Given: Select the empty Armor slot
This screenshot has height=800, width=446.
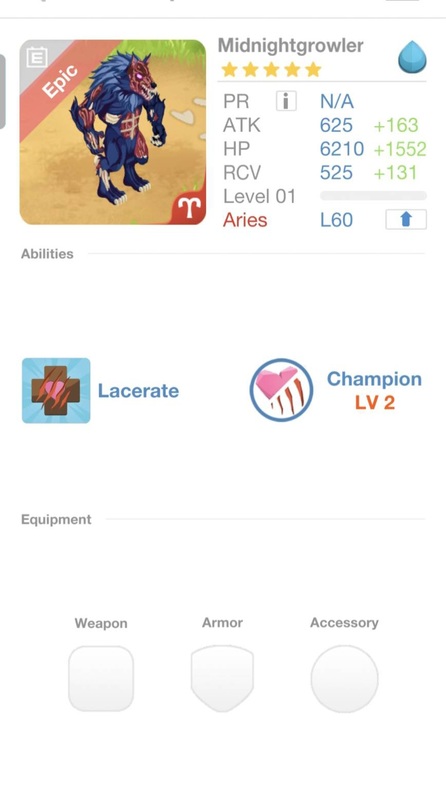Looking at the screenshot, I should coord(222,678).
